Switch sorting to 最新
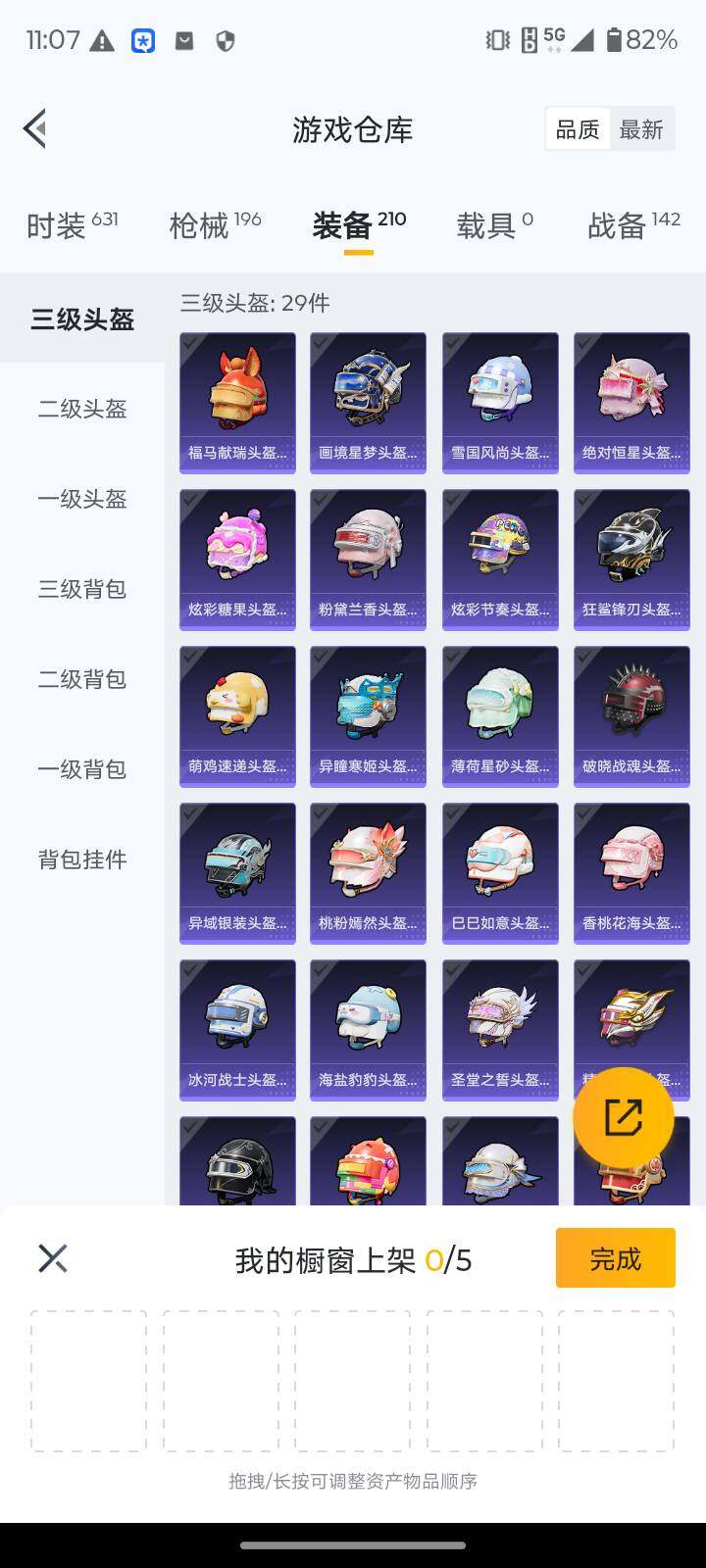The height and width of the screenshot is (1568, 706). [642, 128]
